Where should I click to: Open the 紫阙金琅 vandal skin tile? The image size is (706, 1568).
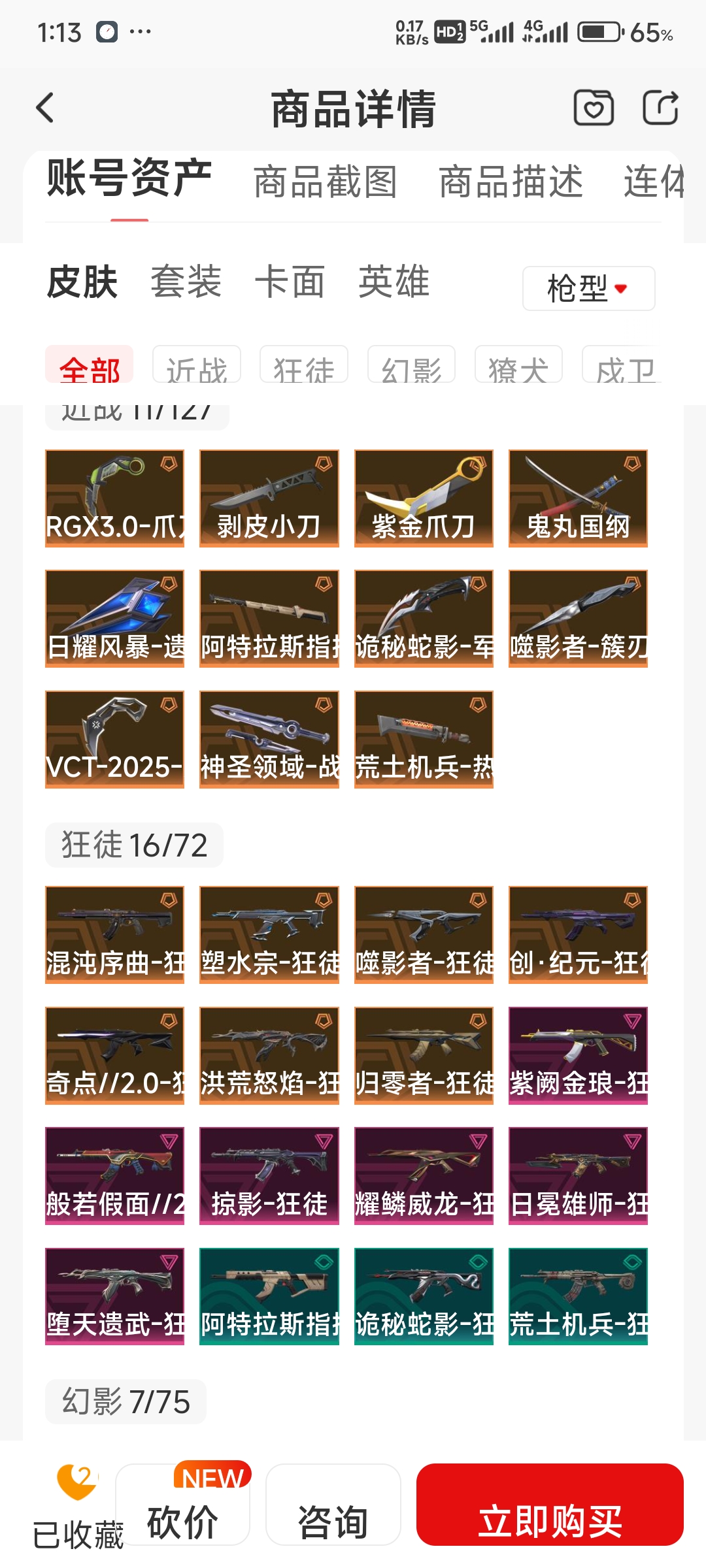(578, 1055)
